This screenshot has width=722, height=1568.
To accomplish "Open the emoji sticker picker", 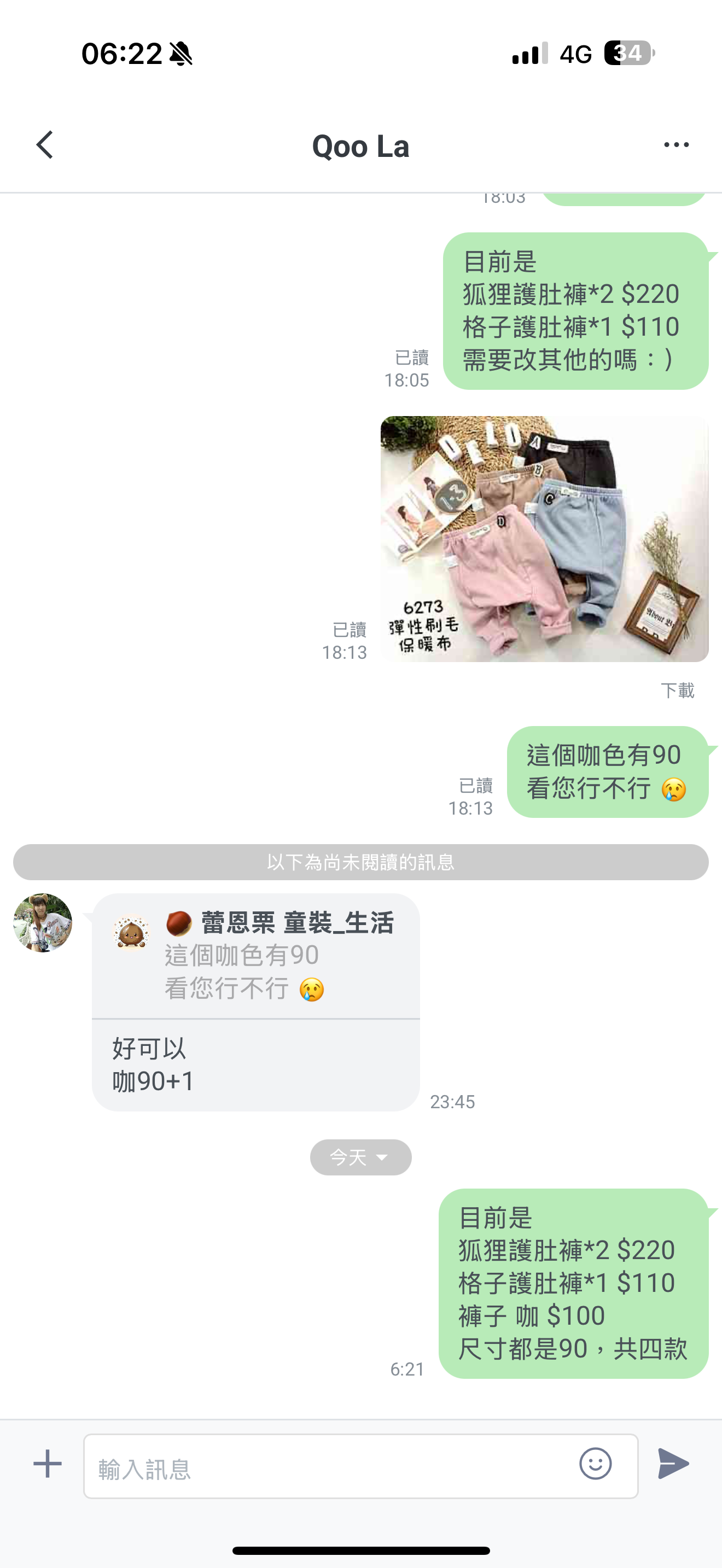I will tap(595, 1464).
